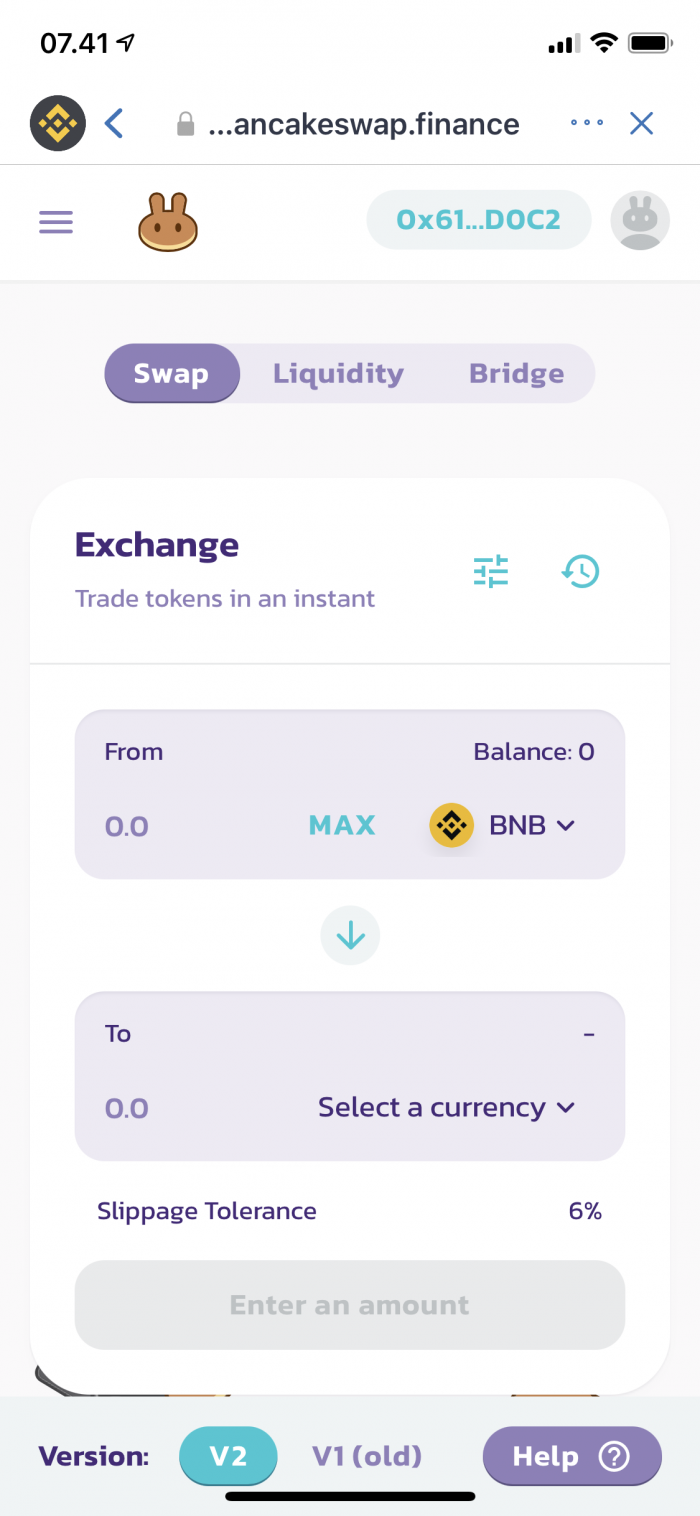
Task: Select the V2 version
Action: [x=228, y=1456]
